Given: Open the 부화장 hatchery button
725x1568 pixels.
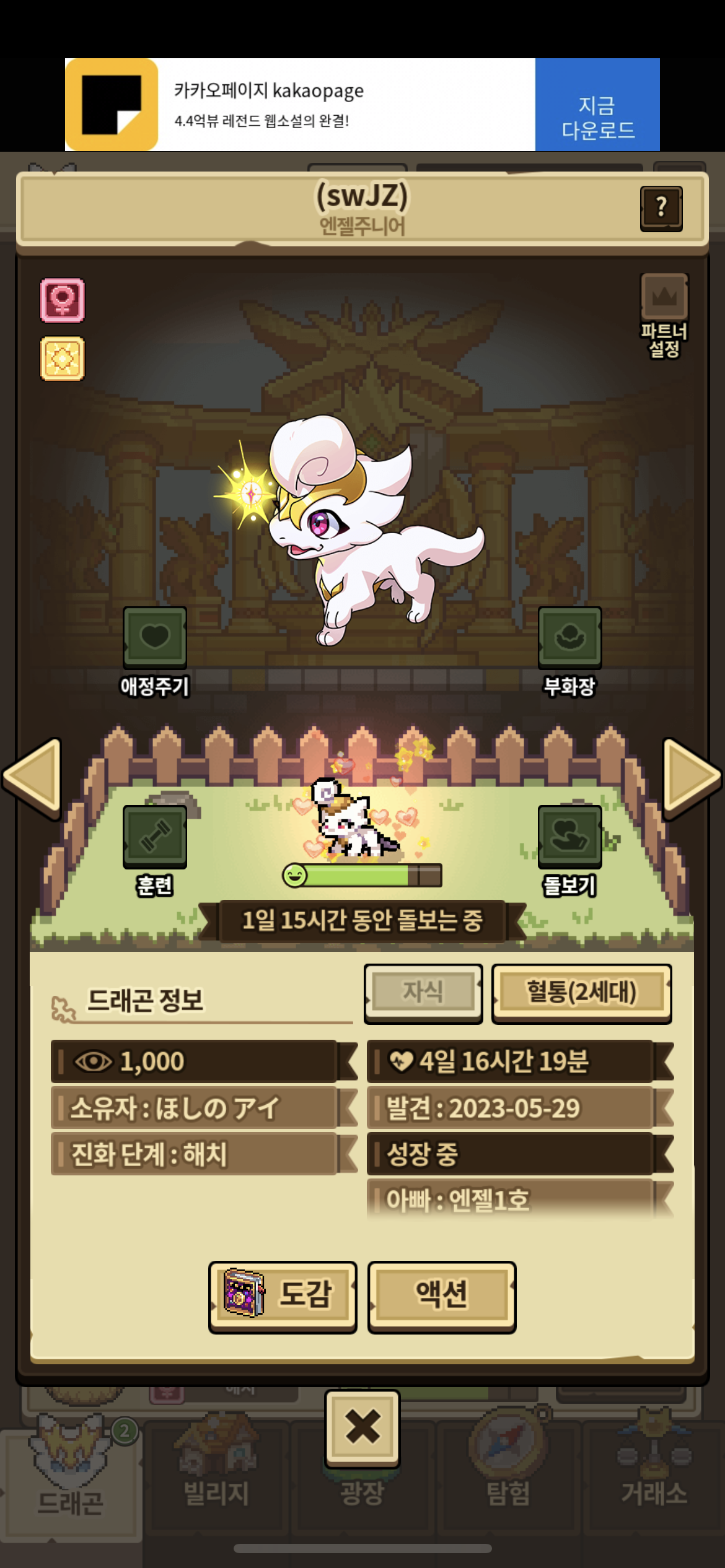Looking at the screenshot, I should pos(569,637).
